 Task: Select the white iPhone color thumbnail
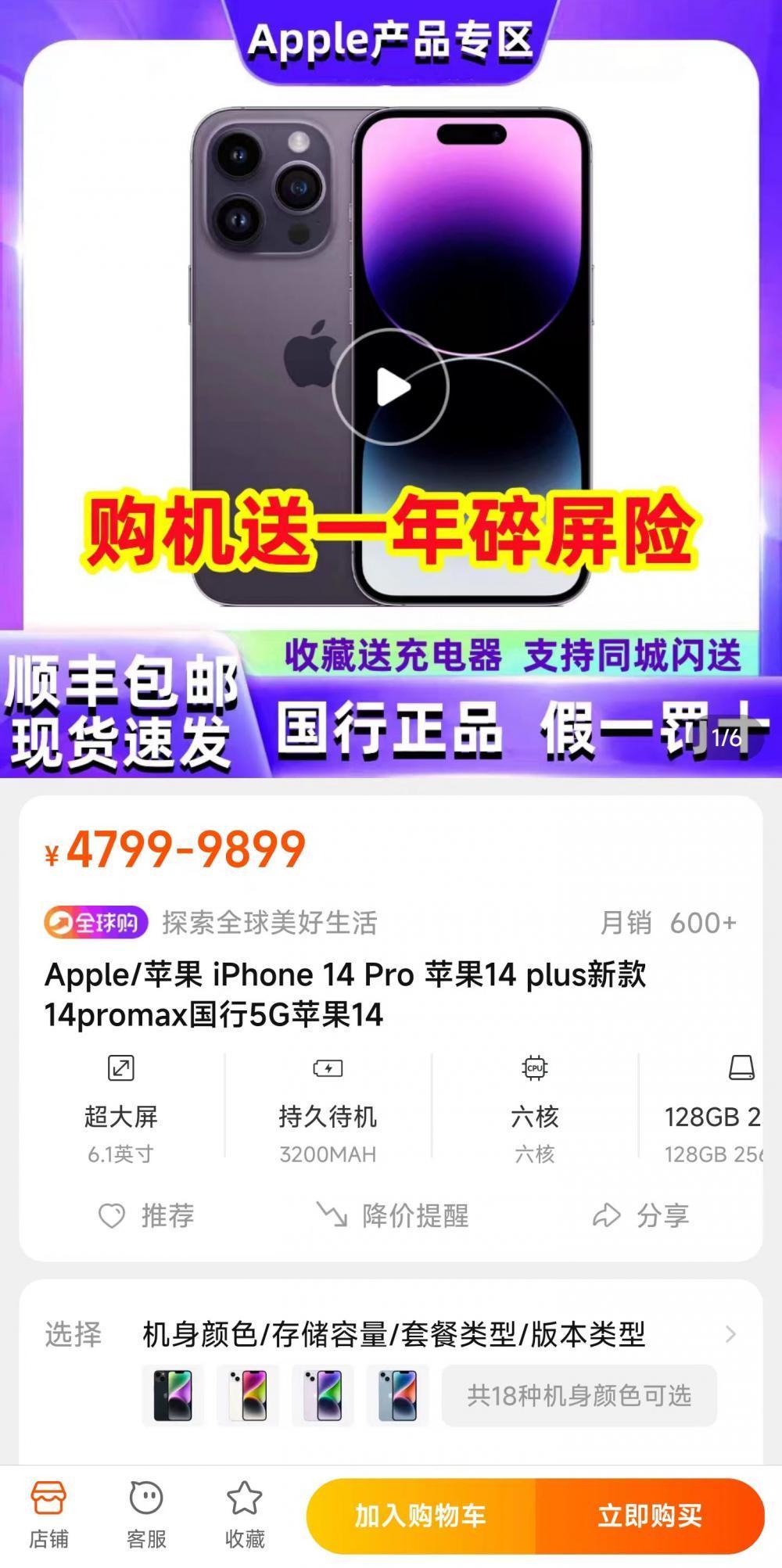tap(248, 1395)
